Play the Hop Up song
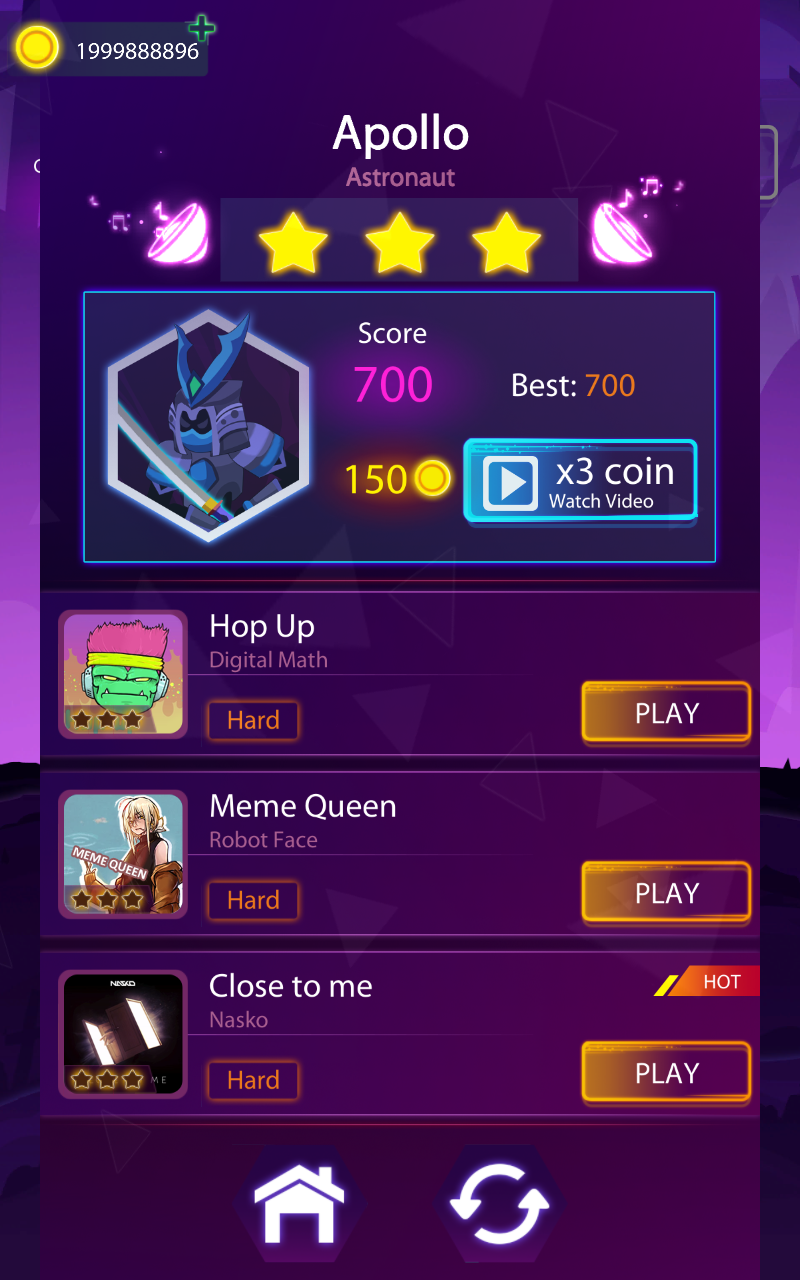Viewport: 800px width, 1280px height. (x=666, y=713)
